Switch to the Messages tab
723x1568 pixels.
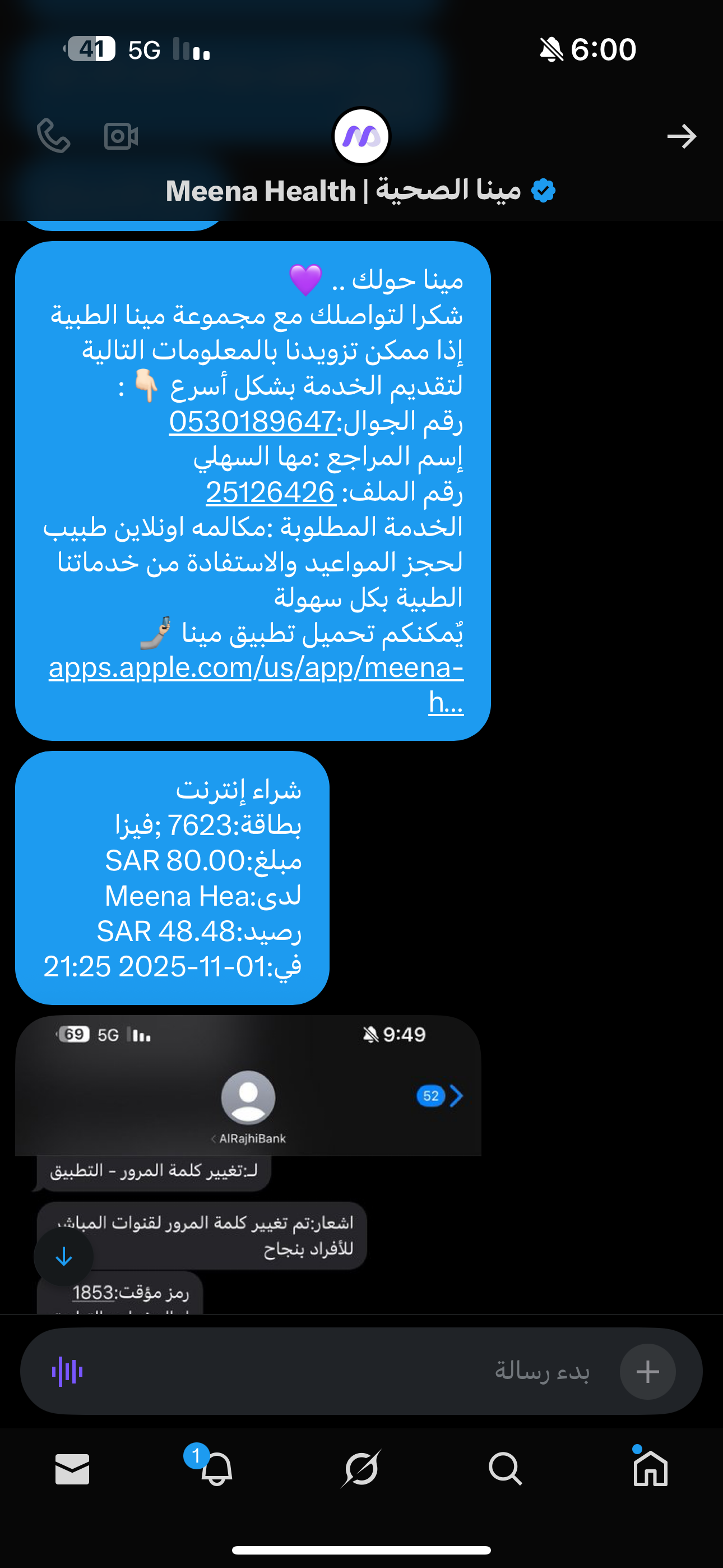[x=72, y=1469]
